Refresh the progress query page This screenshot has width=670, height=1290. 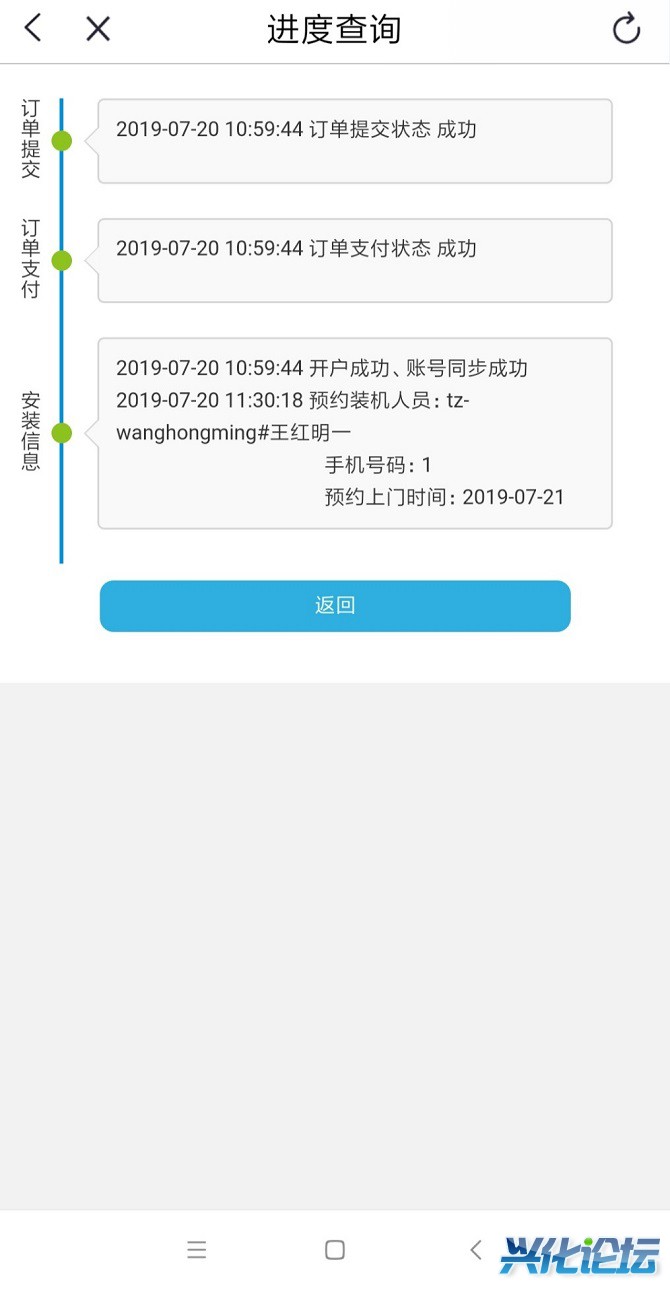click(x=626, y=29)
